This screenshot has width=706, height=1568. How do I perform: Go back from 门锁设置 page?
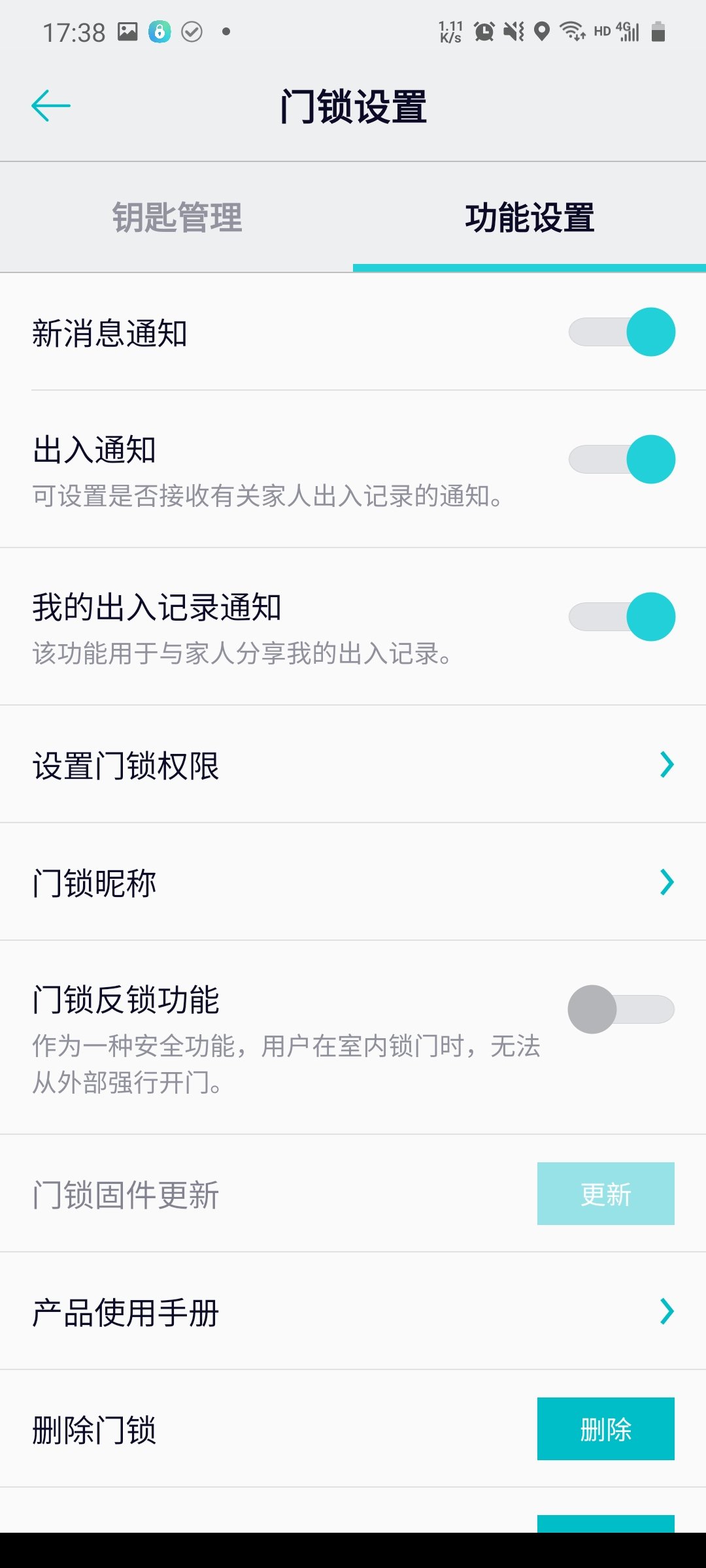pyautogui.click(x=51, y=106)
